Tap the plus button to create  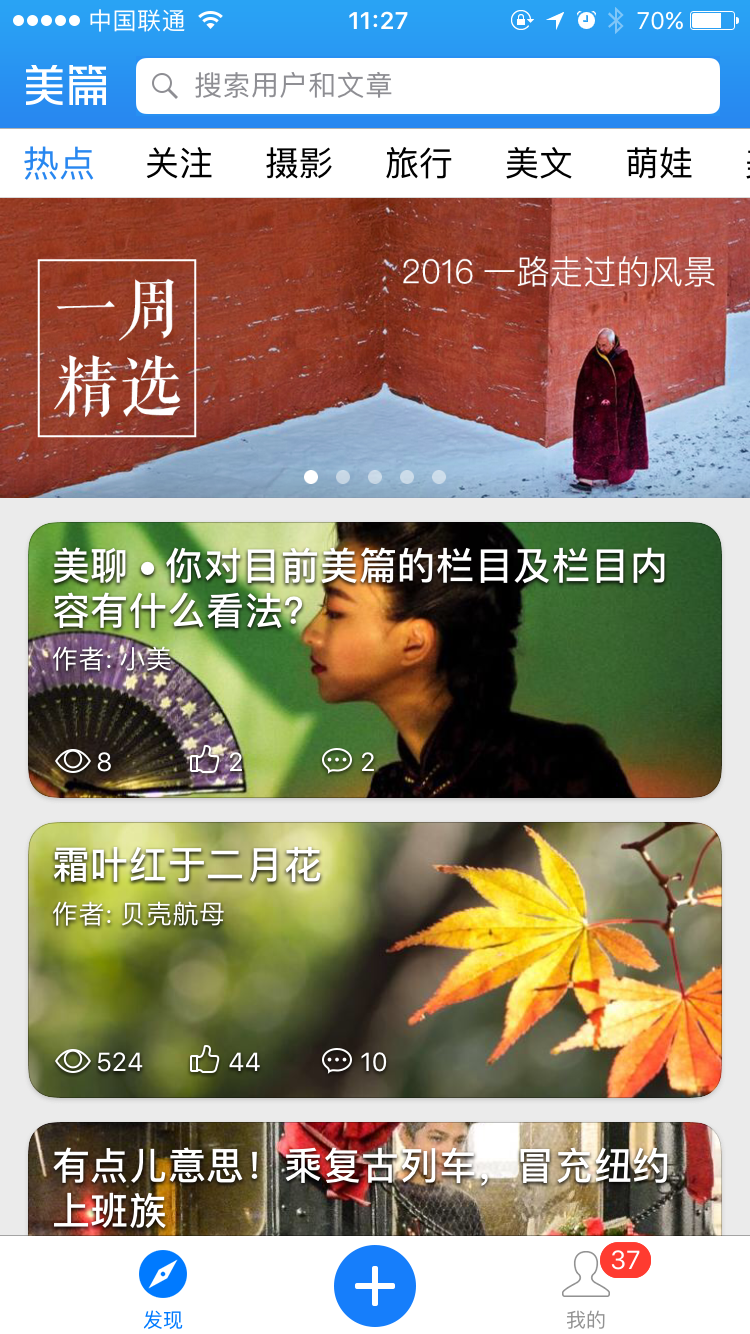[375, 1286]
